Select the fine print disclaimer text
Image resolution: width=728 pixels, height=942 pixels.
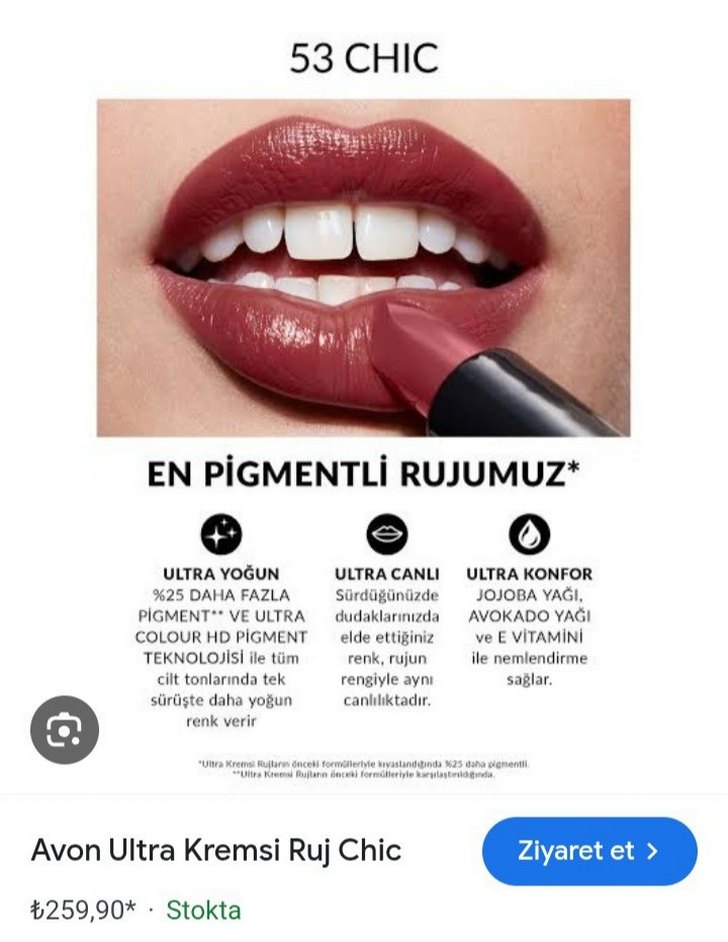pyautogui.click(x=364, y=765)
